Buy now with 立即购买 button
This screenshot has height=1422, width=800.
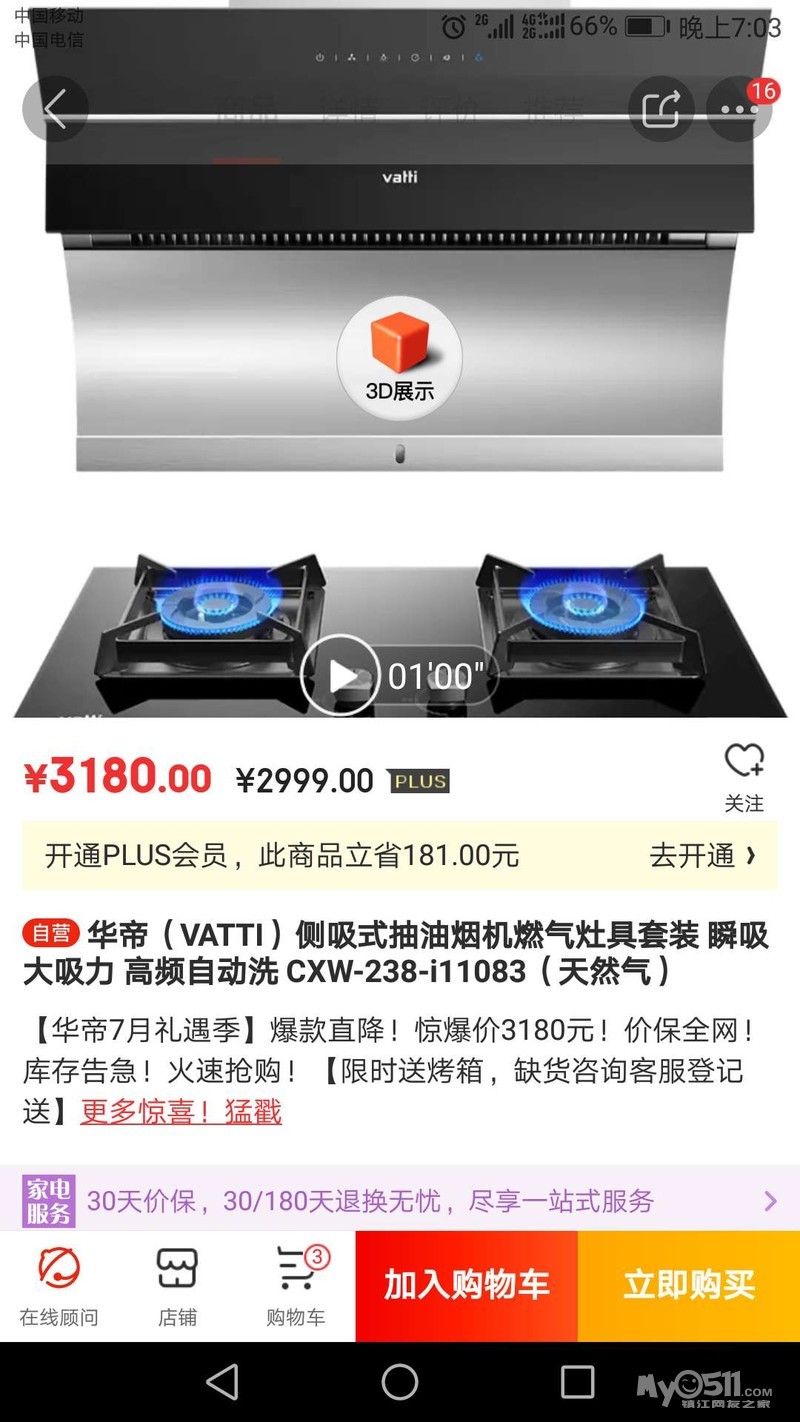pyautogui.click(x=689, y=1286)
